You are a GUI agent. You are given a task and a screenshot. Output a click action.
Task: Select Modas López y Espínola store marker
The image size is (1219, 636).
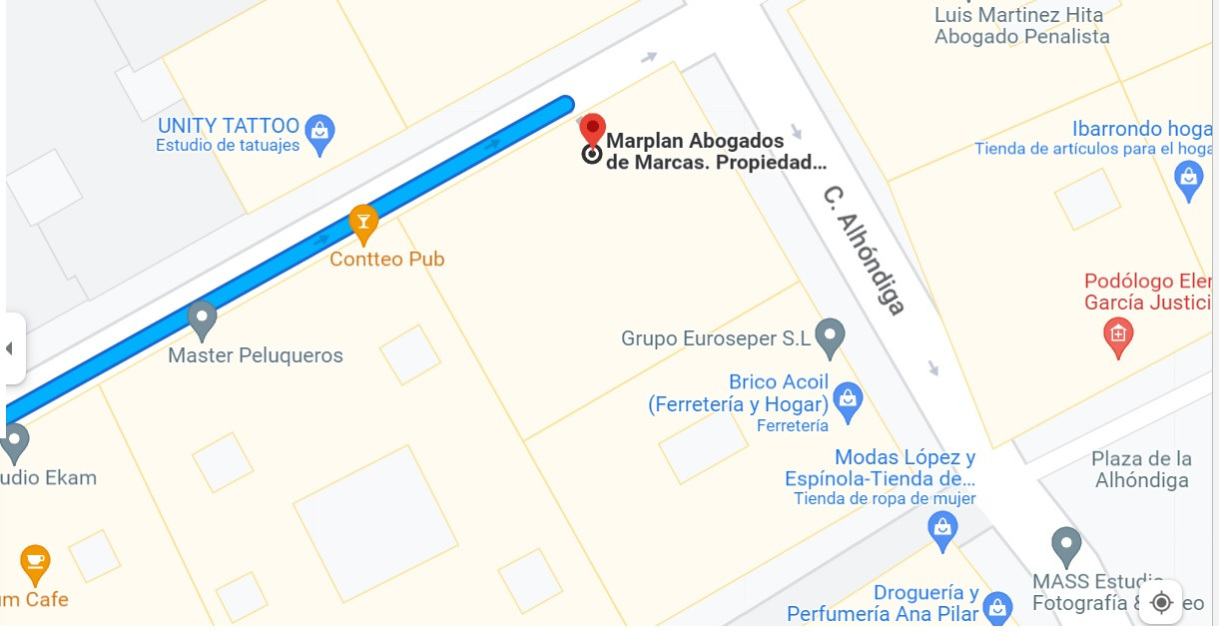pyautogui.click(x=942, y=529)
